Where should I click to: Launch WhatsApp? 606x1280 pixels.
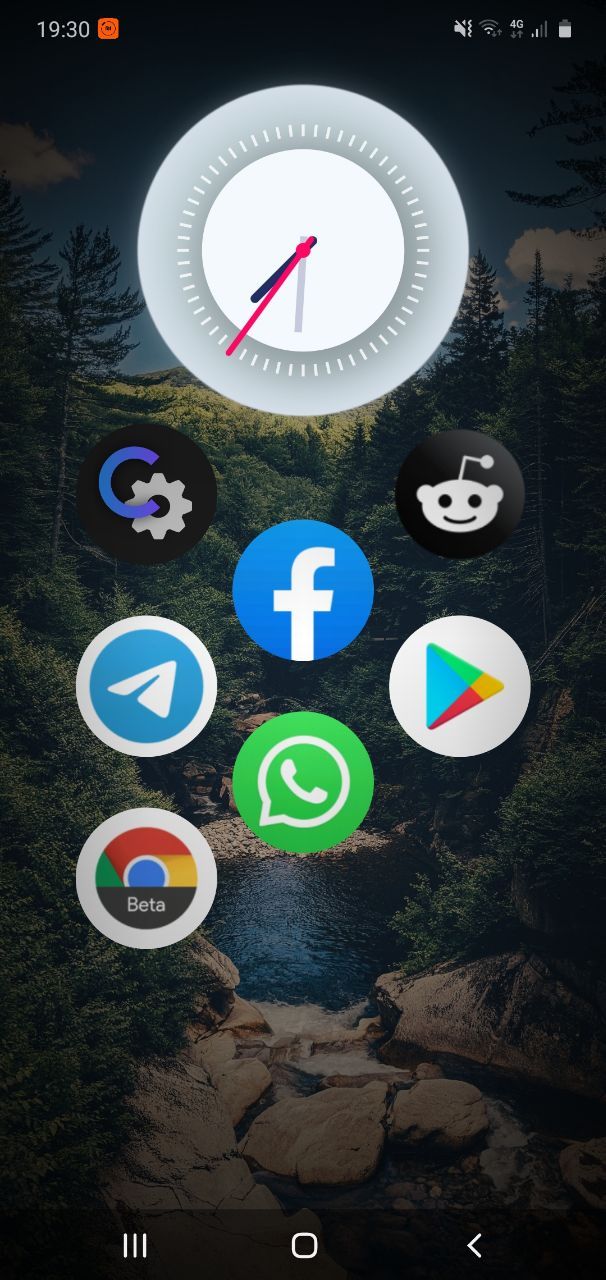tap(303, 782)
